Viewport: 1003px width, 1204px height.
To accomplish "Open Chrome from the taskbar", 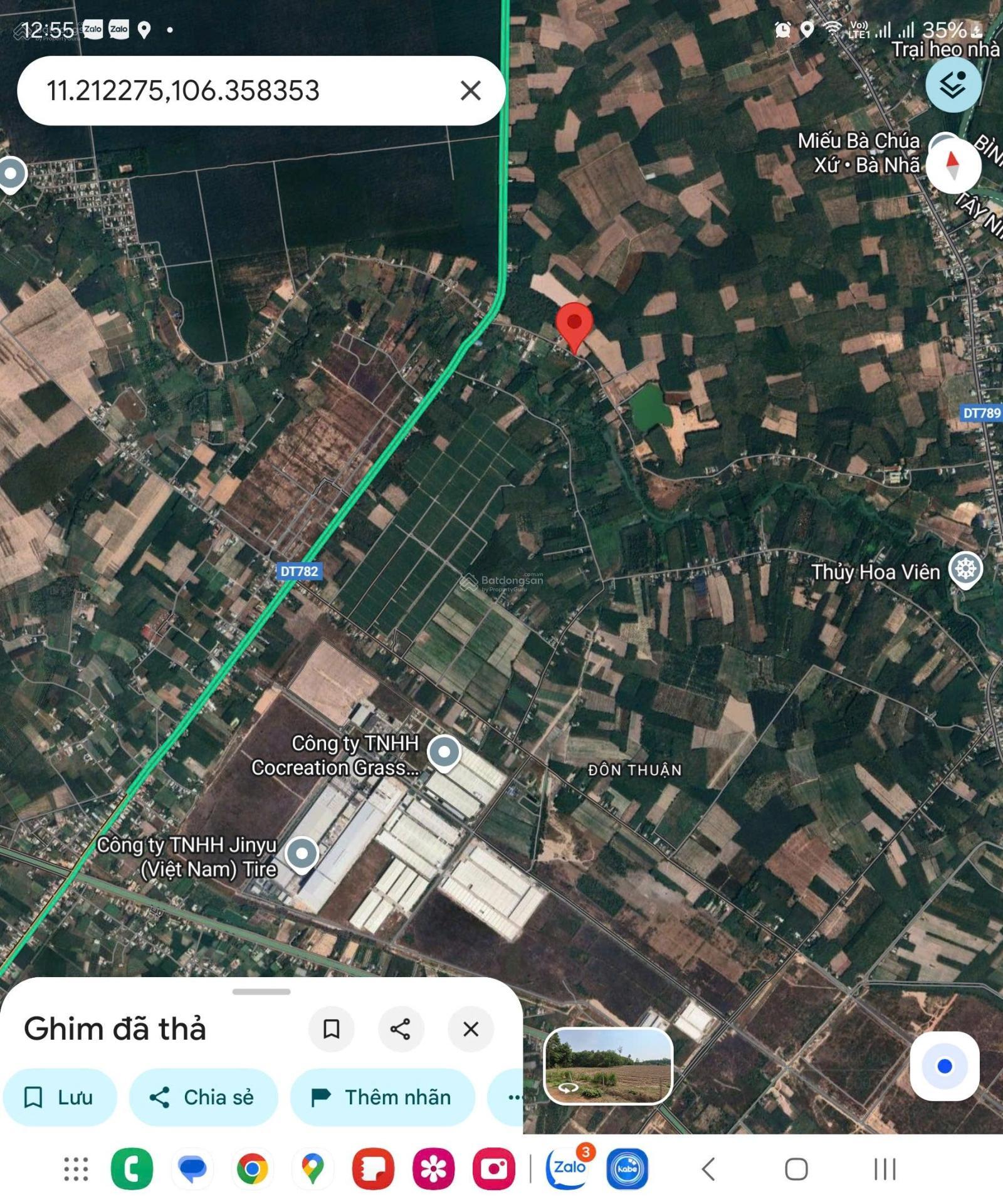I will (x=253, y=1168).
